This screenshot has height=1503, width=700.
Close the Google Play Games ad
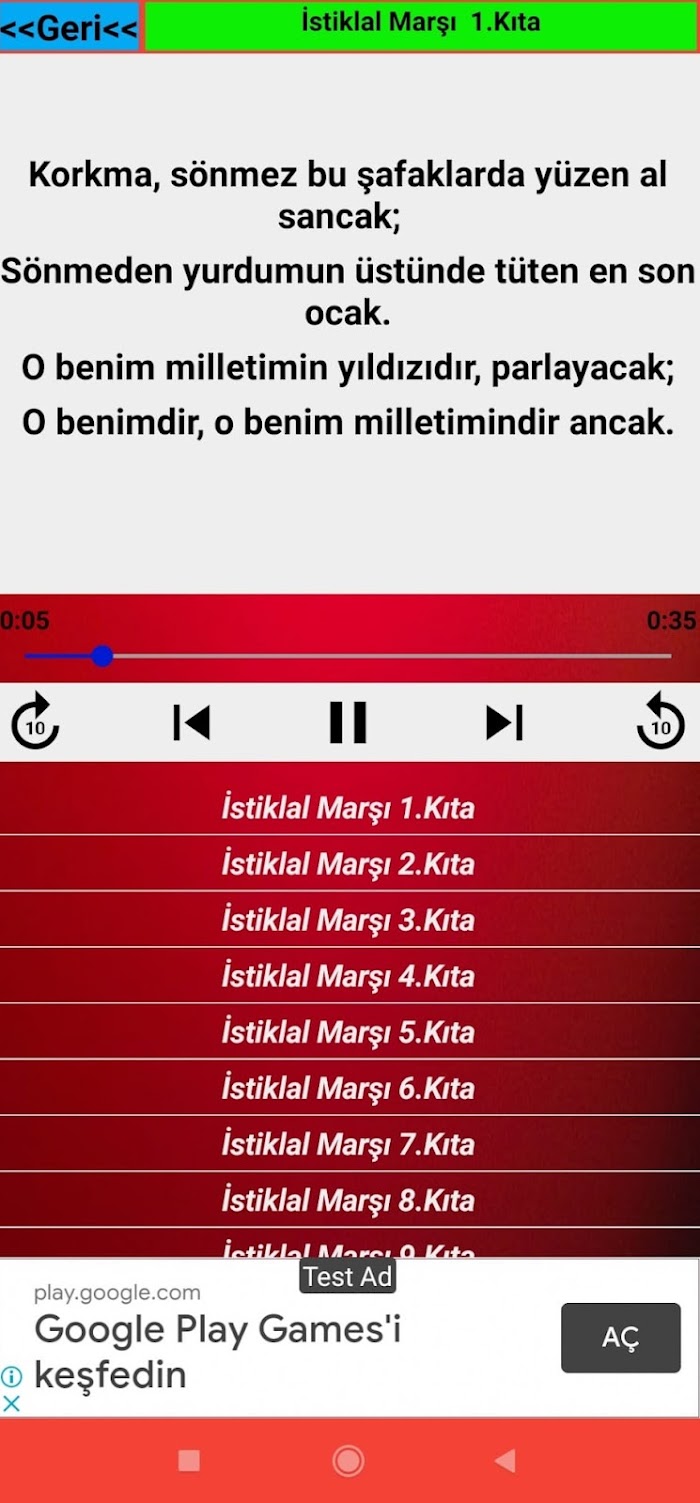pyautogui.click(x=12, y=1403)
